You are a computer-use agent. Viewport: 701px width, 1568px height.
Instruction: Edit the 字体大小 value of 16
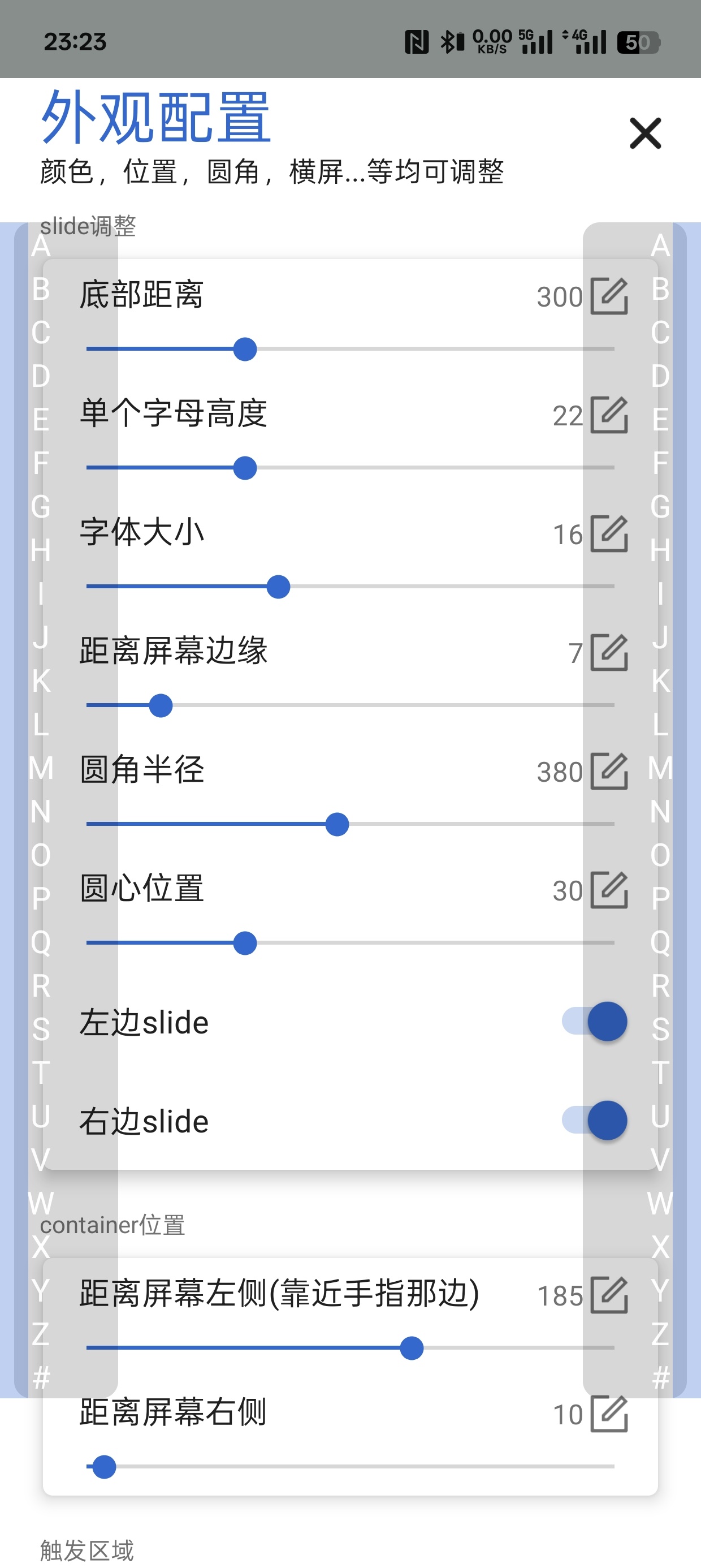(x=609, y=534)
